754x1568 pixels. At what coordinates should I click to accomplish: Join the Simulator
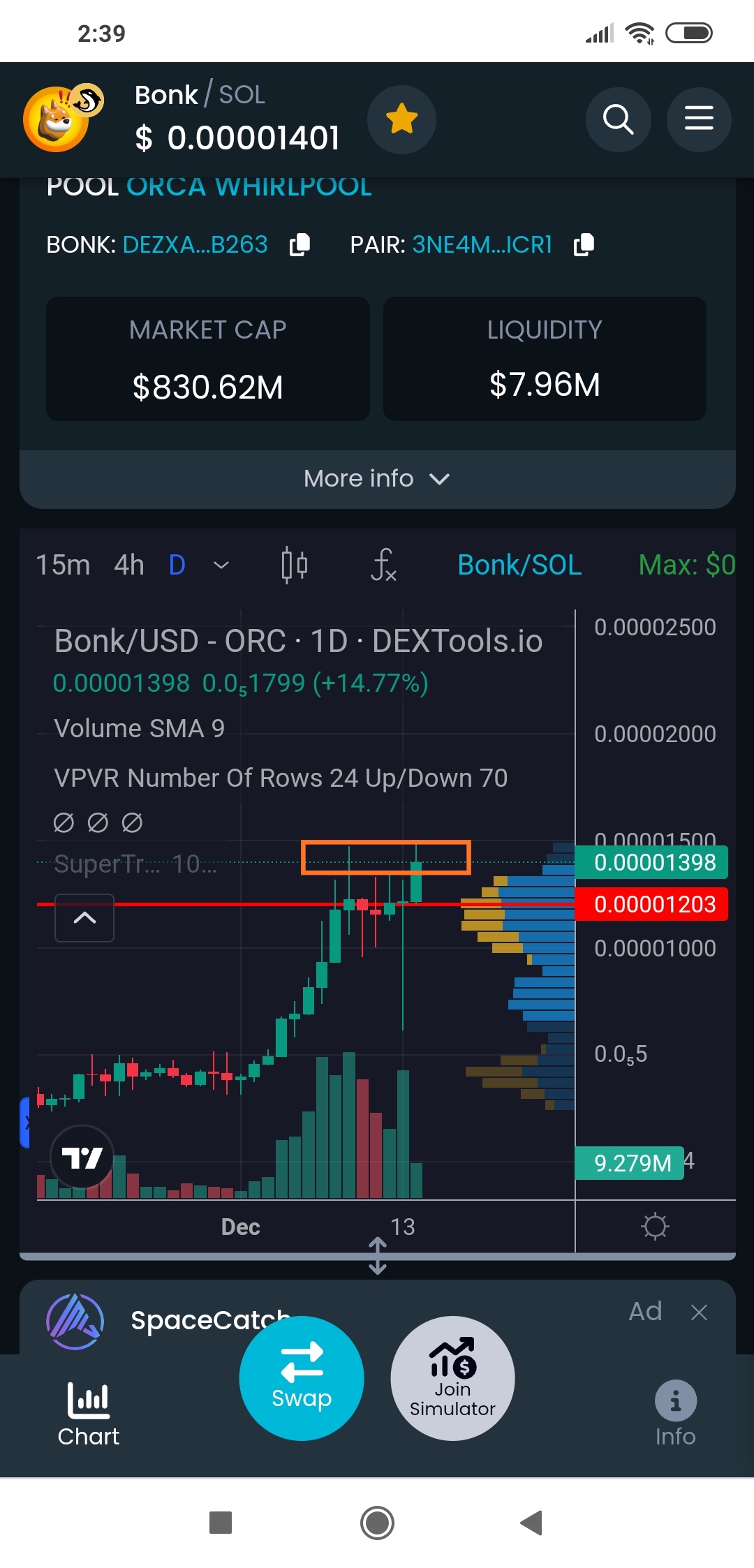[x=452, y=1378]
